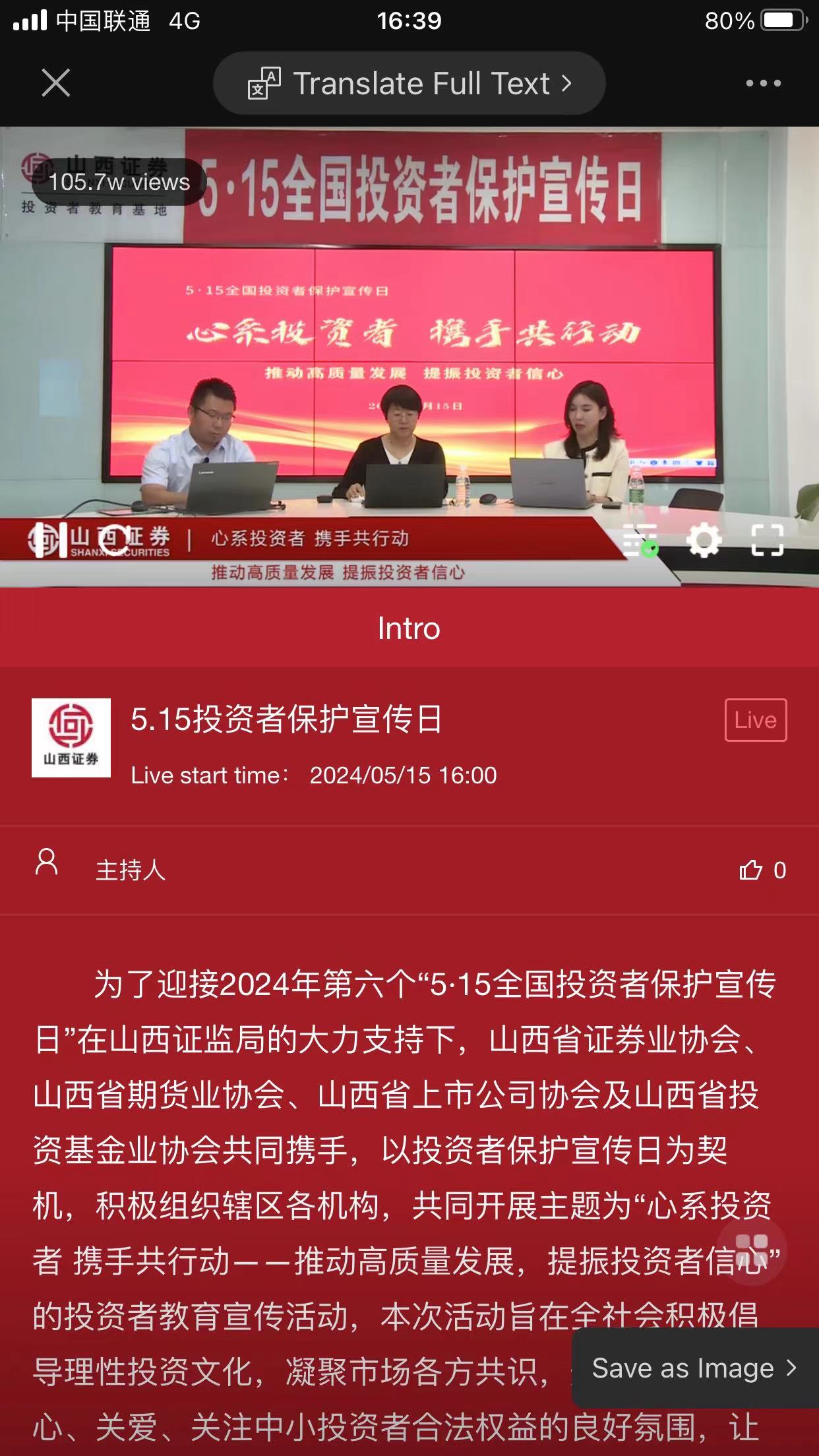Open the three-dot more options menu

pyautogui.click(x=763, y=82)
